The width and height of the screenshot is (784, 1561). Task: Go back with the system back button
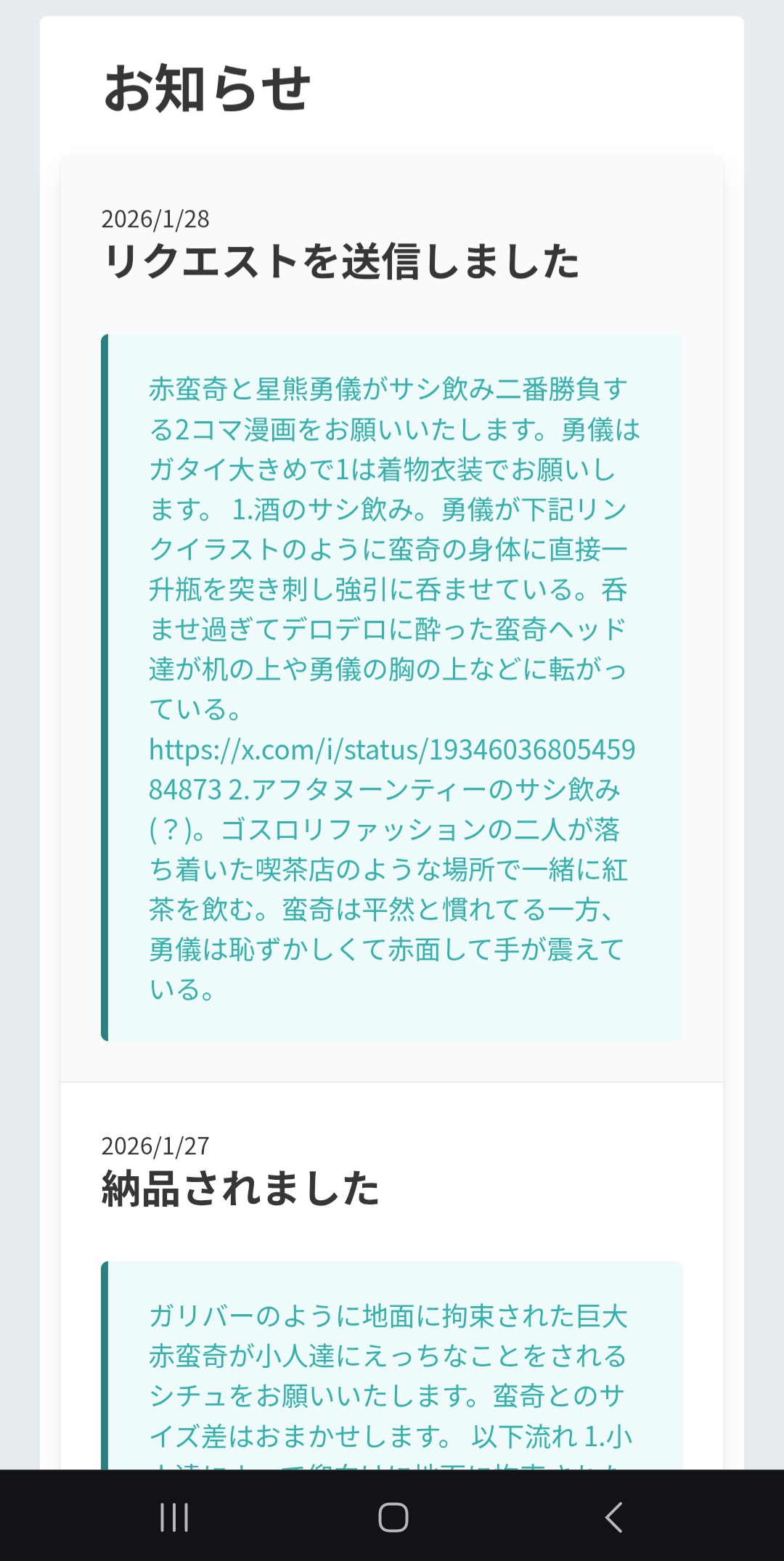(613, 1517)
